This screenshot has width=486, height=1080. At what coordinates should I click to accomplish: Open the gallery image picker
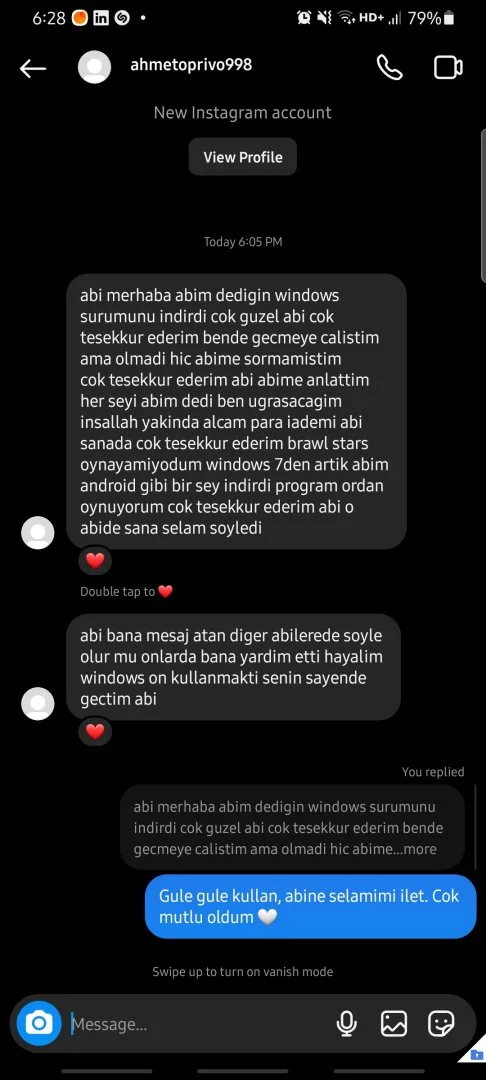tap(394, 1024)
